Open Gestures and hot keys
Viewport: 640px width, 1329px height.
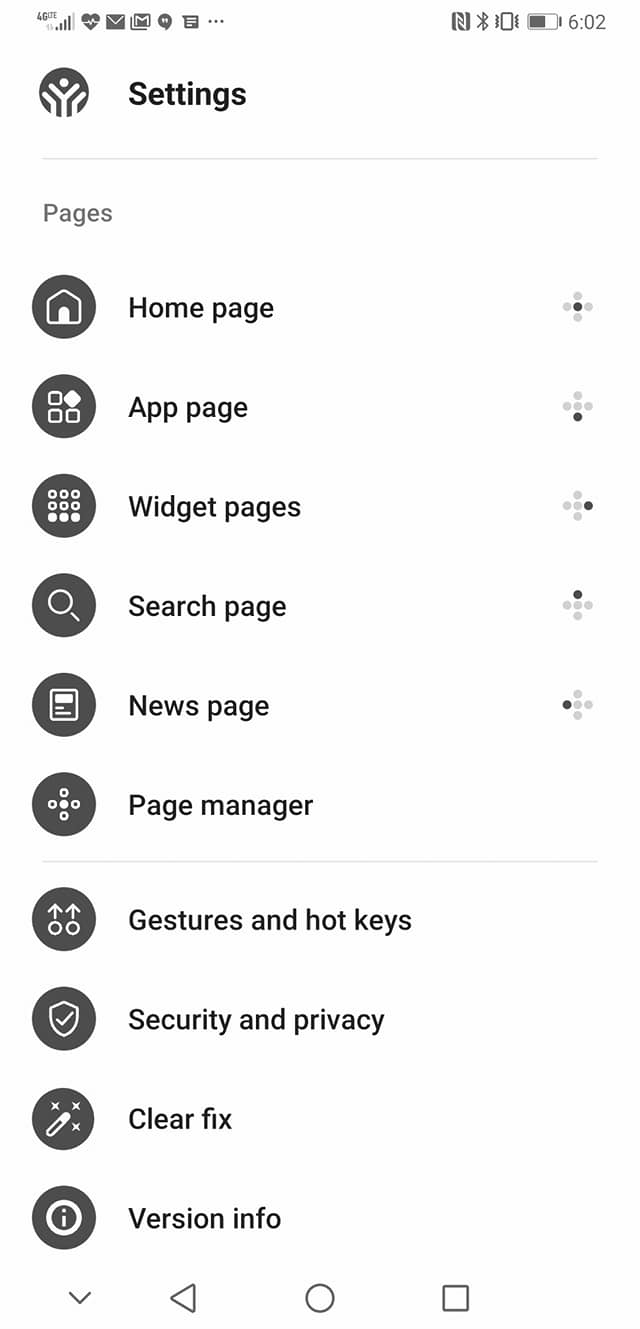(x=269, y=920)
